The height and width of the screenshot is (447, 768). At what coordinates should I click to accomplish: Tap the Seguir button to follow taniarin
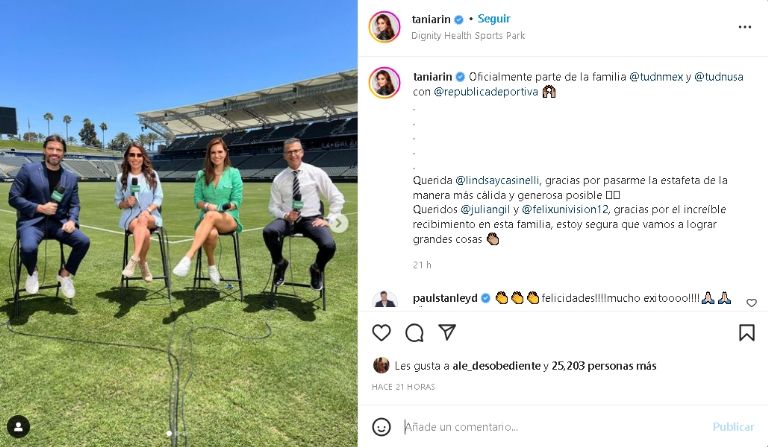[494, 19]
